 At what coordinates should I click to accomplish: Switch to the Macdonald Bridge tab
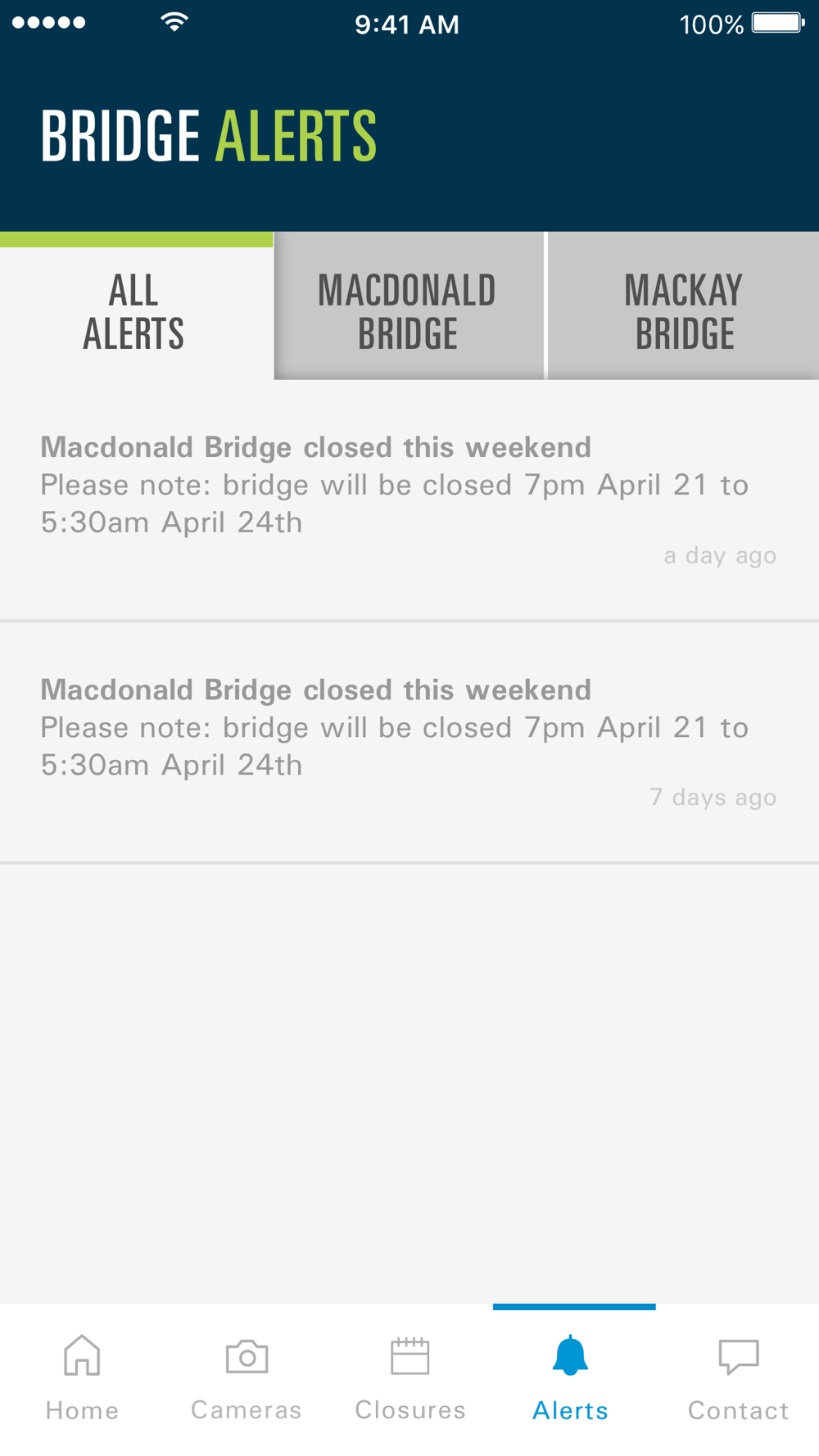pos(408,312)
